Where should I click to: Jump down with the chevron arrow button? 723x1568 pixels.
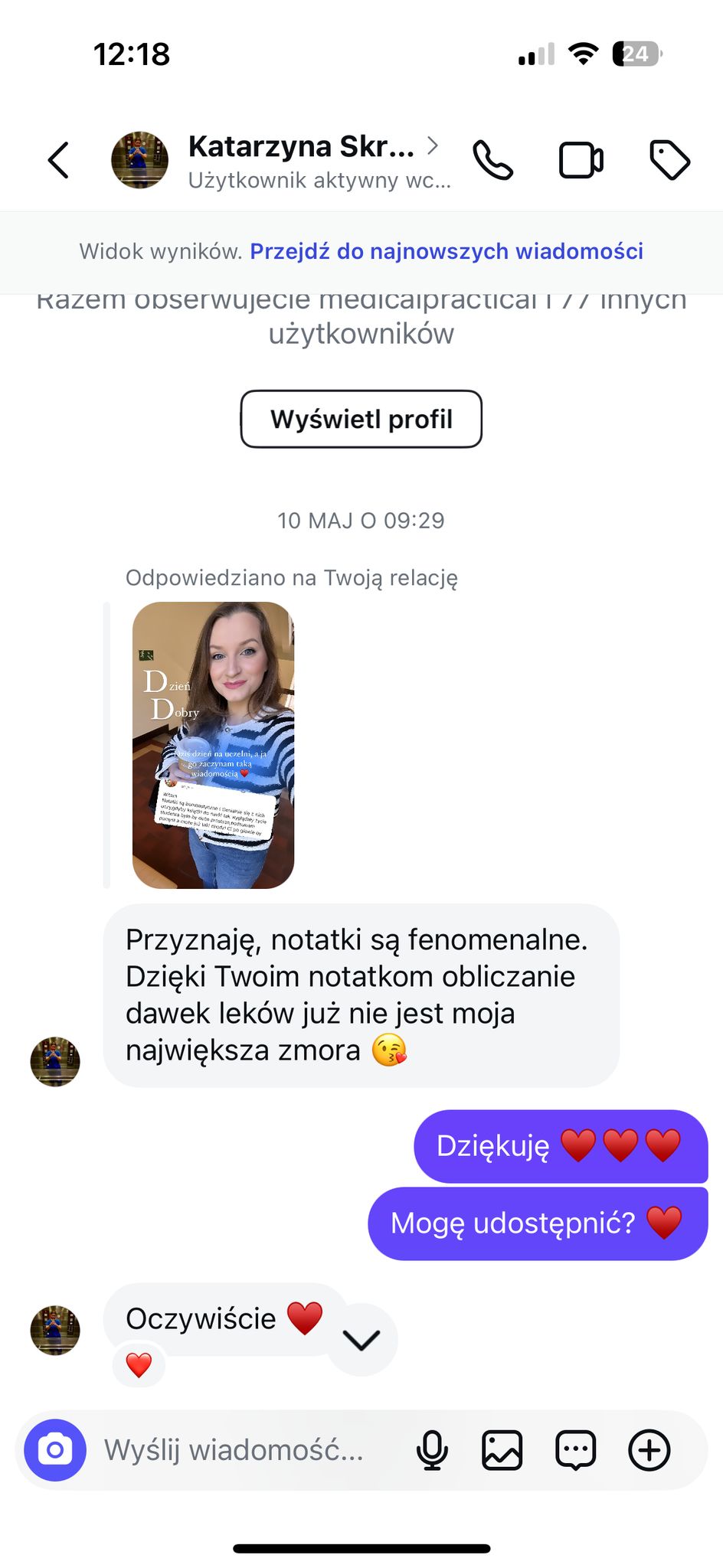(x=361, y=1339)
